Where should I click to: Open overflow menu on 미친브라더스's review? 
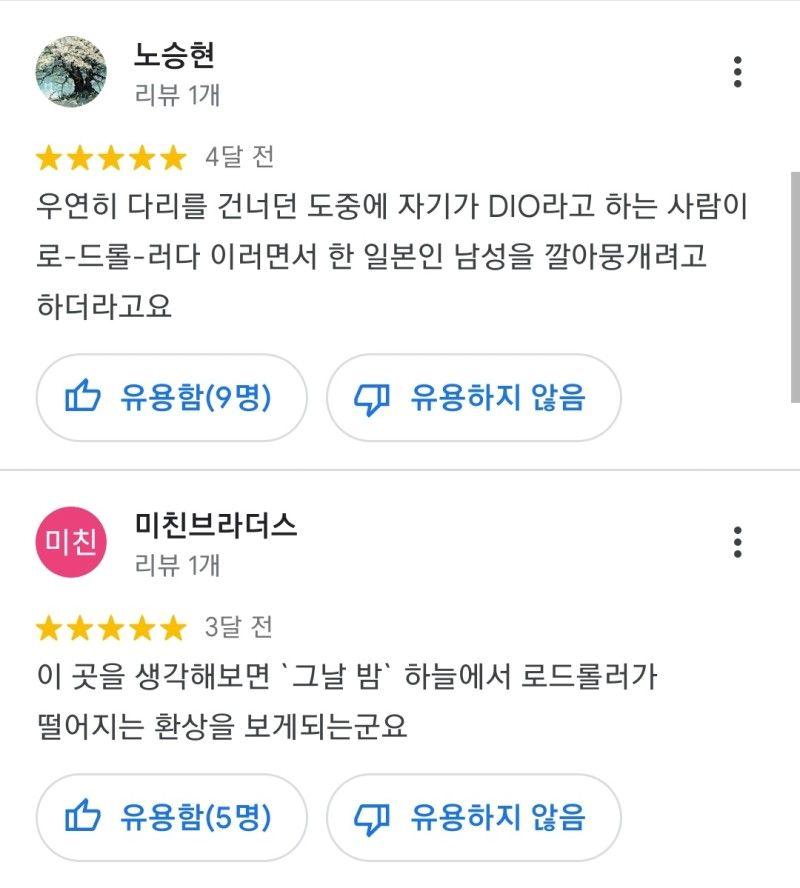tap(737, 541)
